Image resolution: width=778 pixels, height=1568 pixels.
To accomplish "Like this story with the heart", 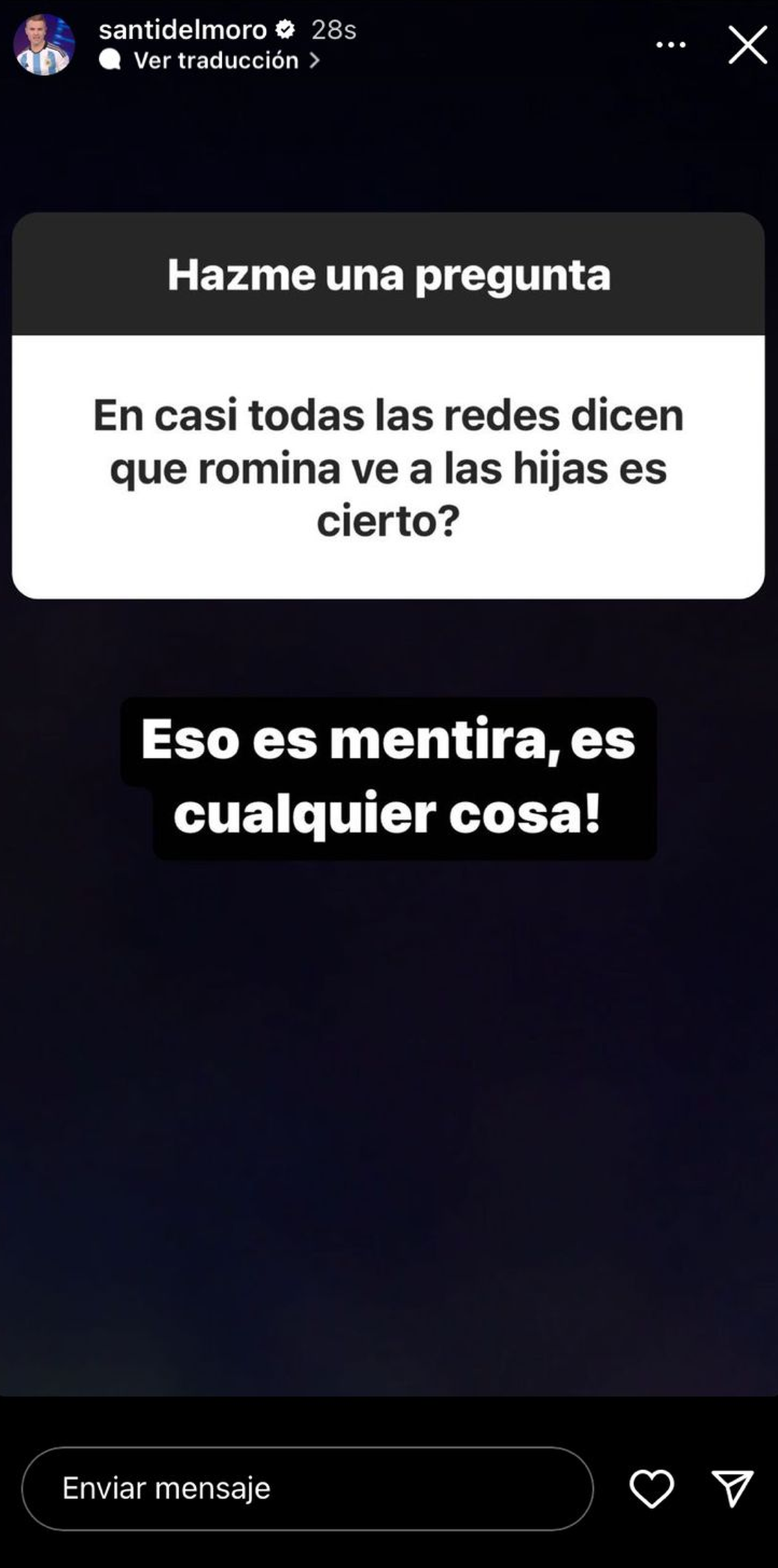I will coord(652,1488).
